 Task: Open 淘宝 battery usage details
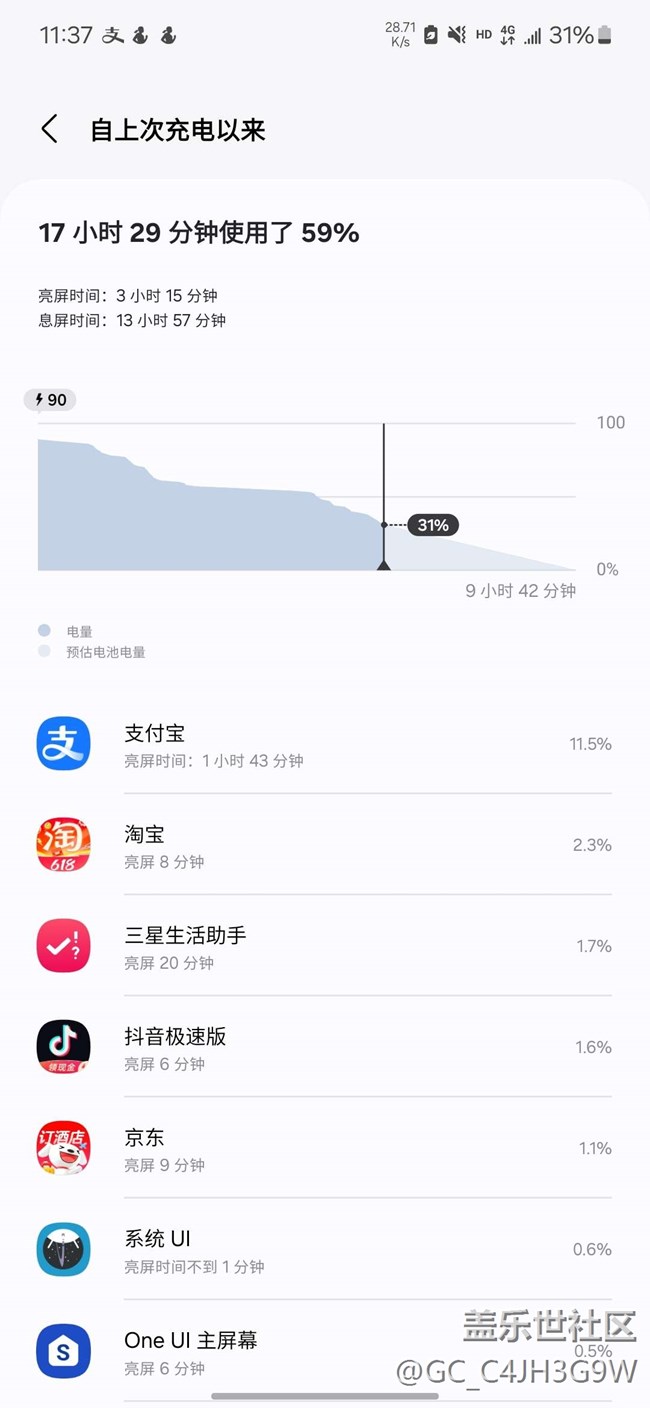coord(325,845)
